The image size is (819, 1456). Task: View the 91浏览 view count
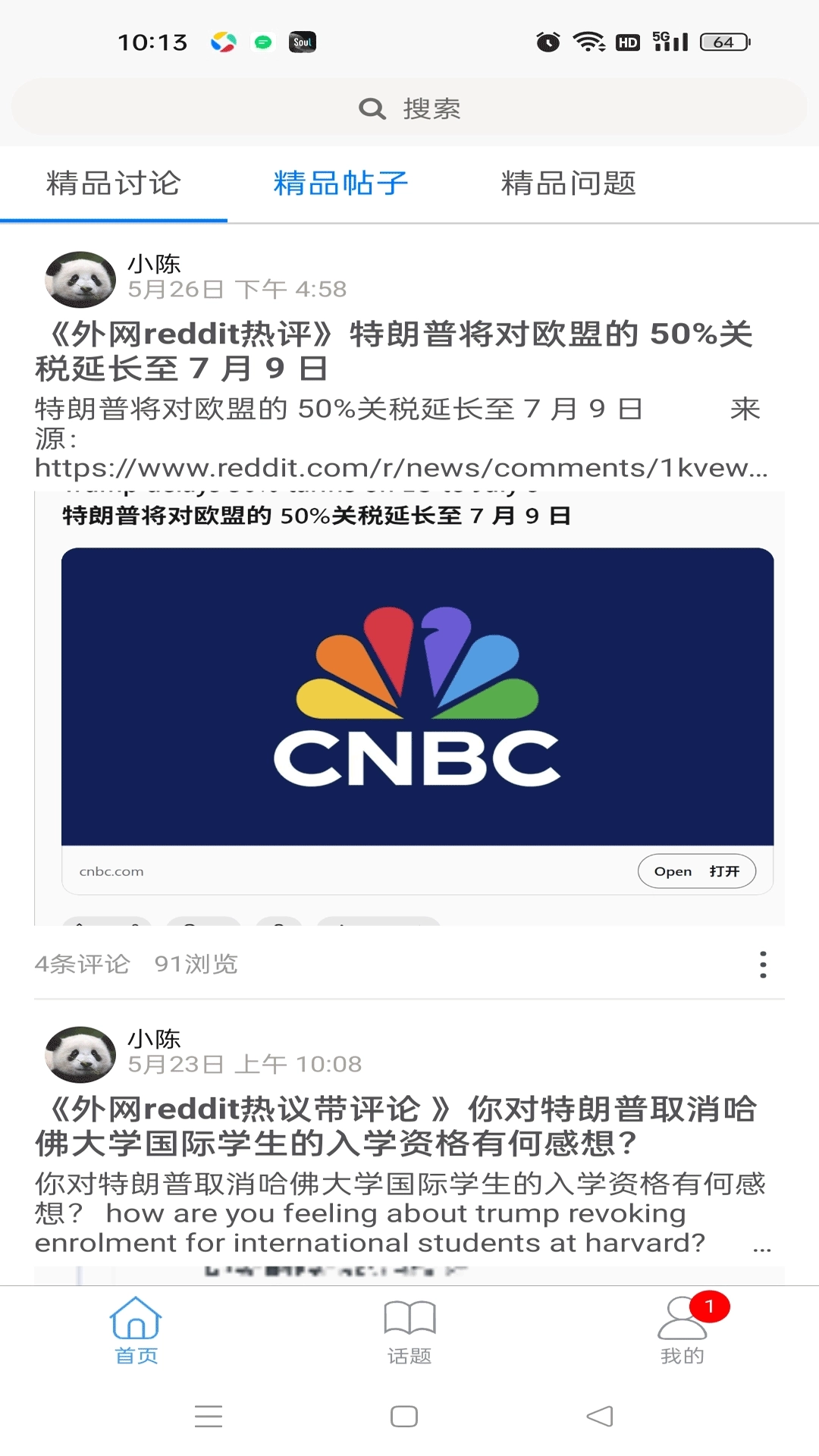point(196,964)
